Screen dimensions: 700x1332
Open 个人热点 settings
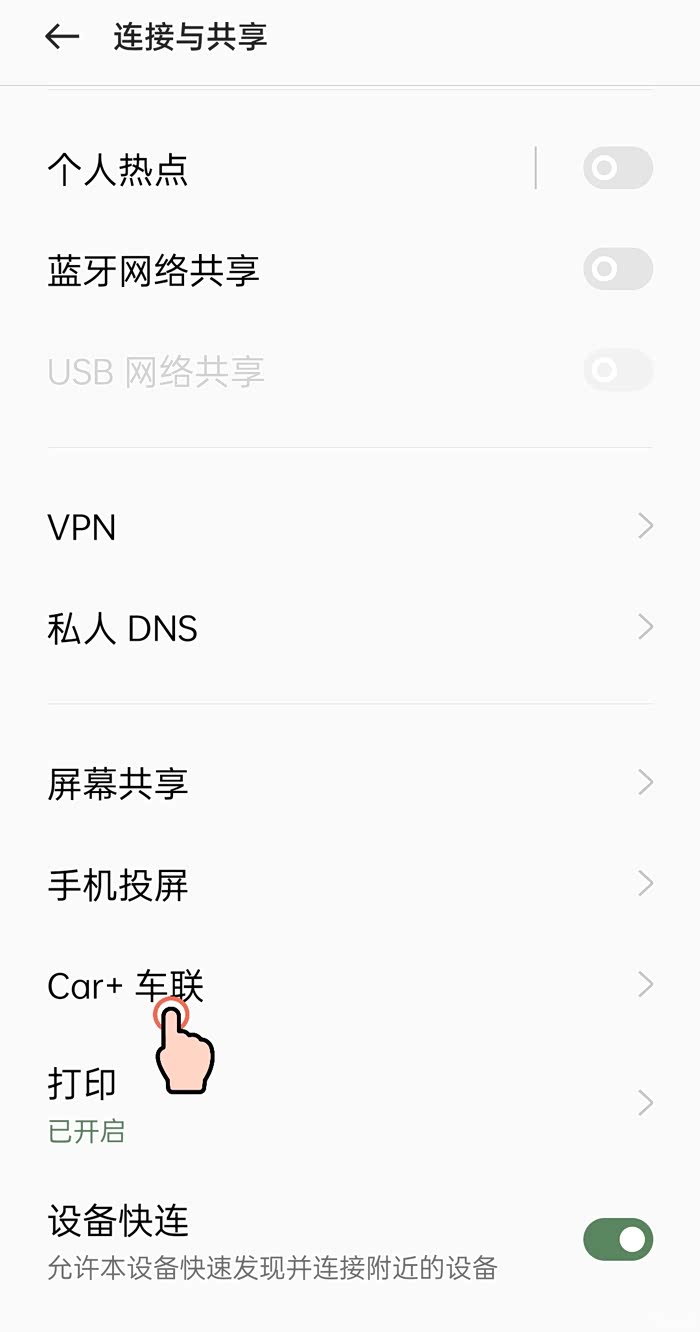click(118, 169)
